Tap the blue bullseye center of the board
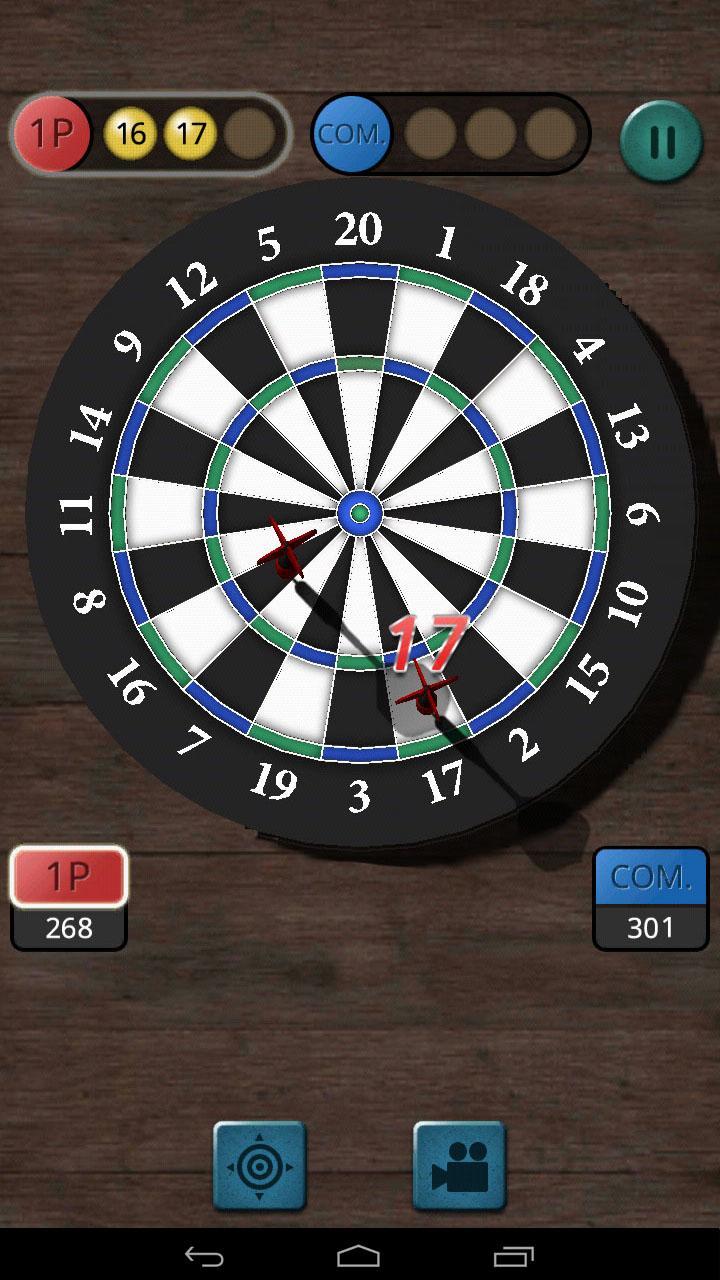 coord(358,513)
